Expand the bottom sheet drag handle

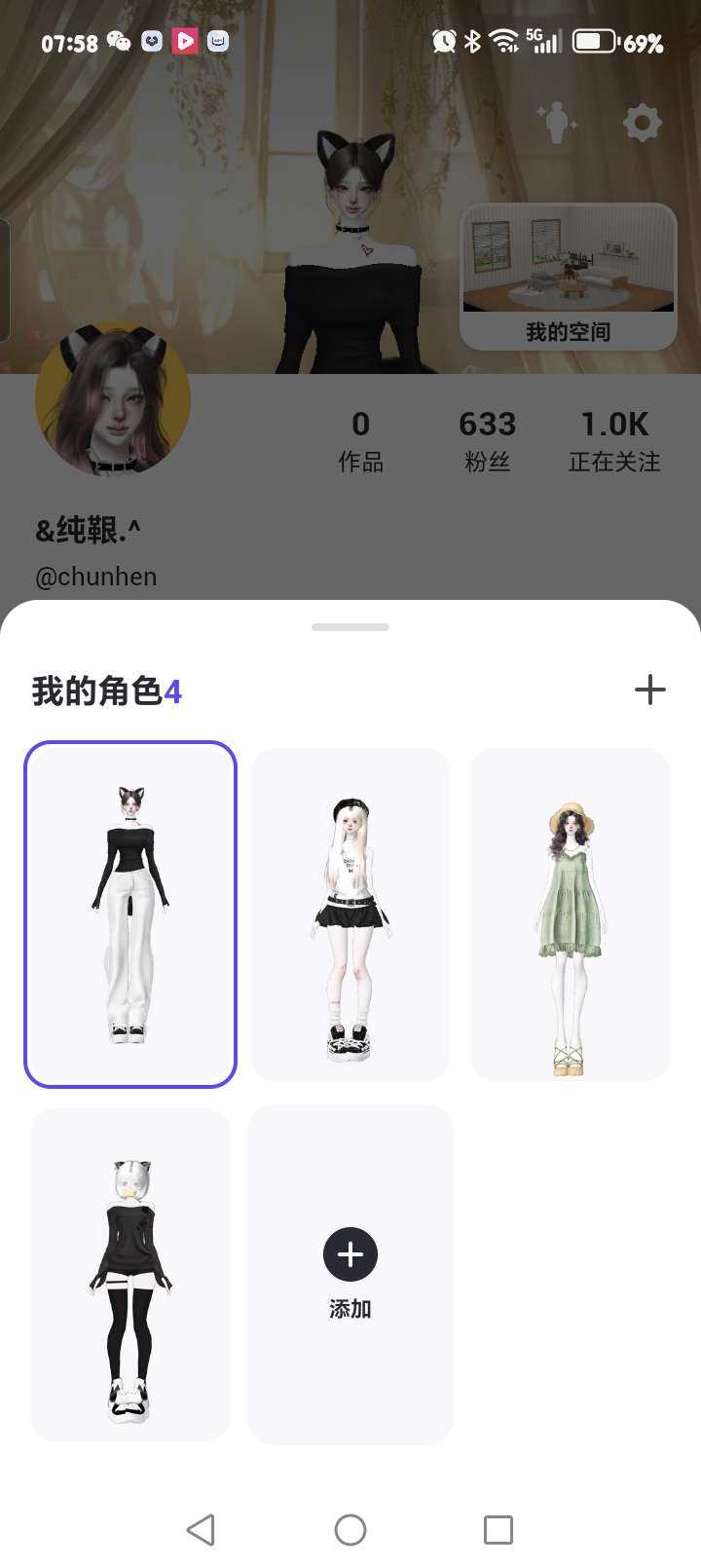[350, 627]
